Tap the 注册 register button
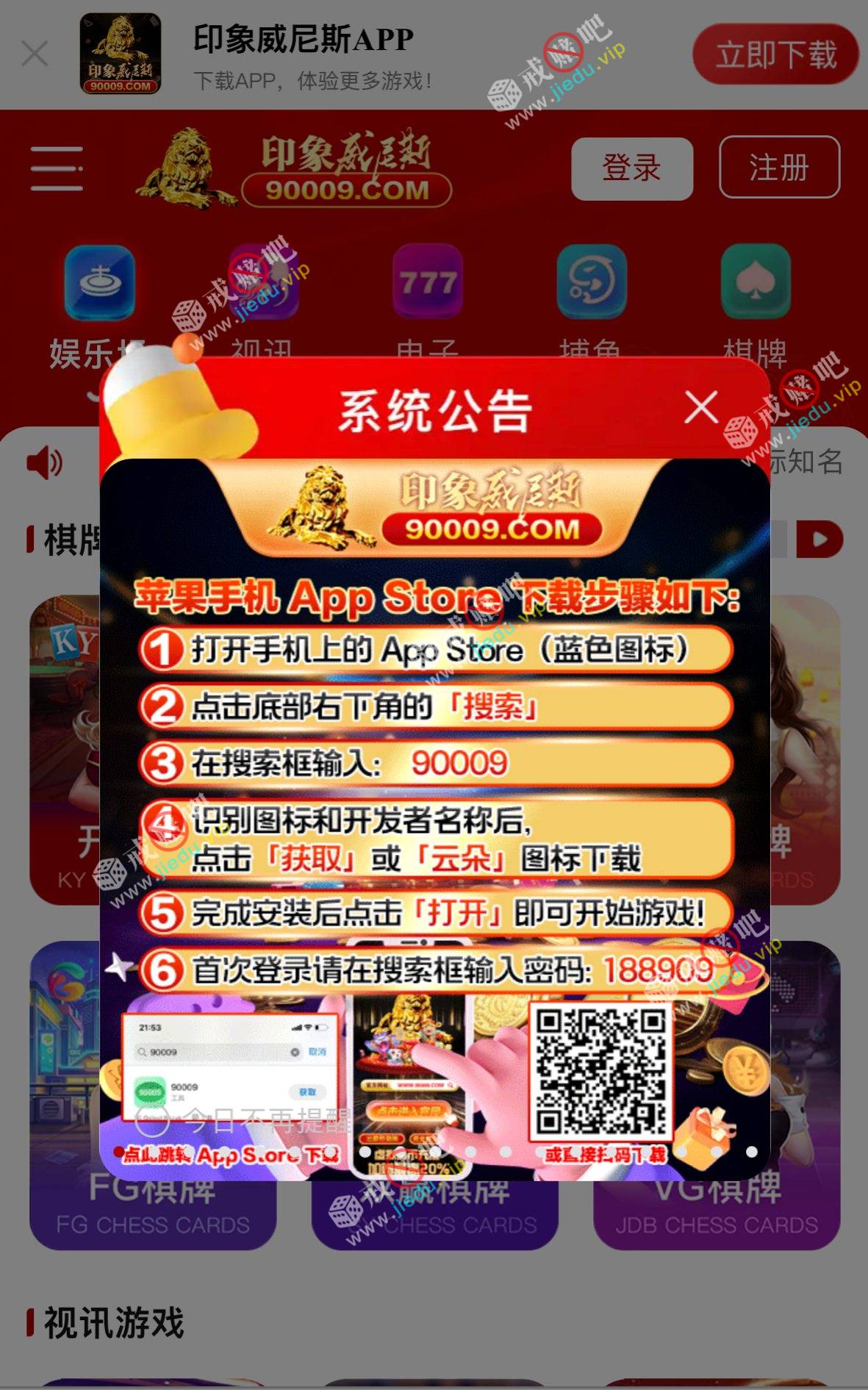 [778, 168]
